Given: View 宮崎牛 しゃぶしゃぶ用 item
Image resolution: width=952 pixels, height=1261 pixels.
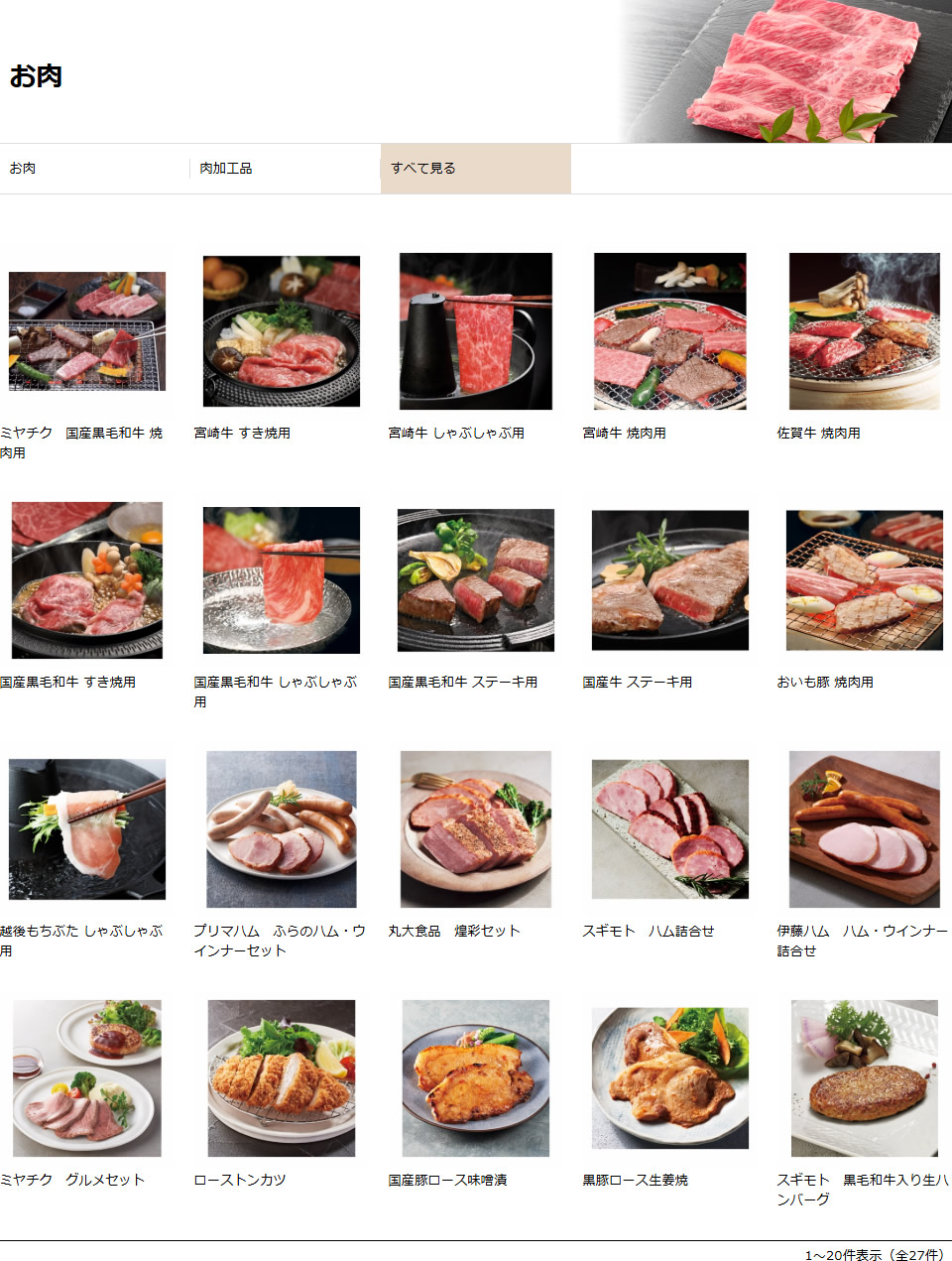Looking at the screenshot, I should (x=476, y=331).
